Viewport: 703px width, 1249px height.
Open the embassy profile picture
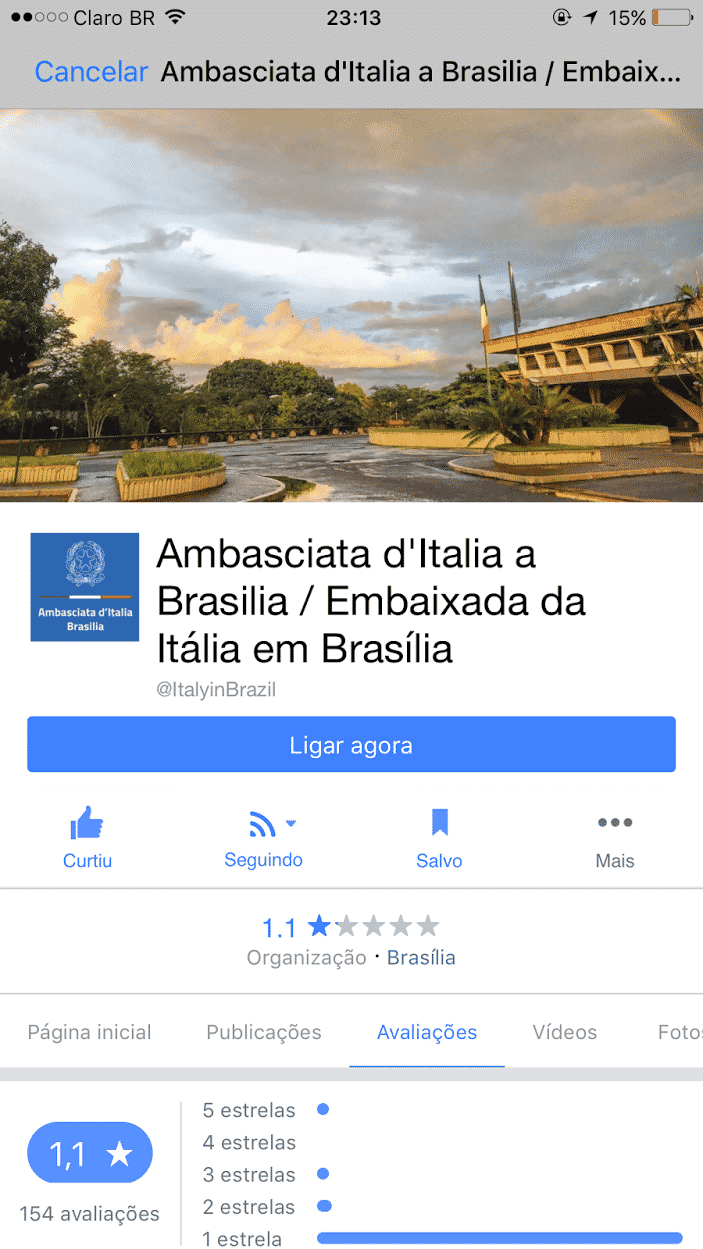click(85, 587)
